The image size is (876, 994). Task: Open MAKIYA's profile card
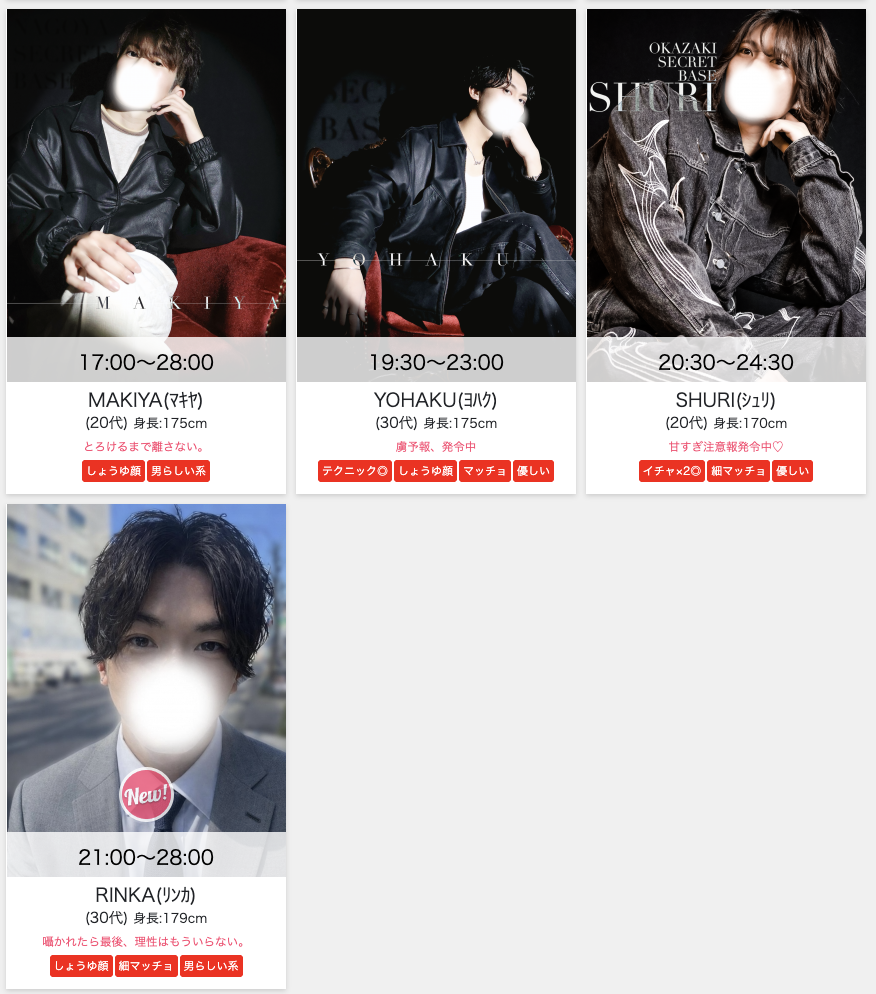pos(146,200)
